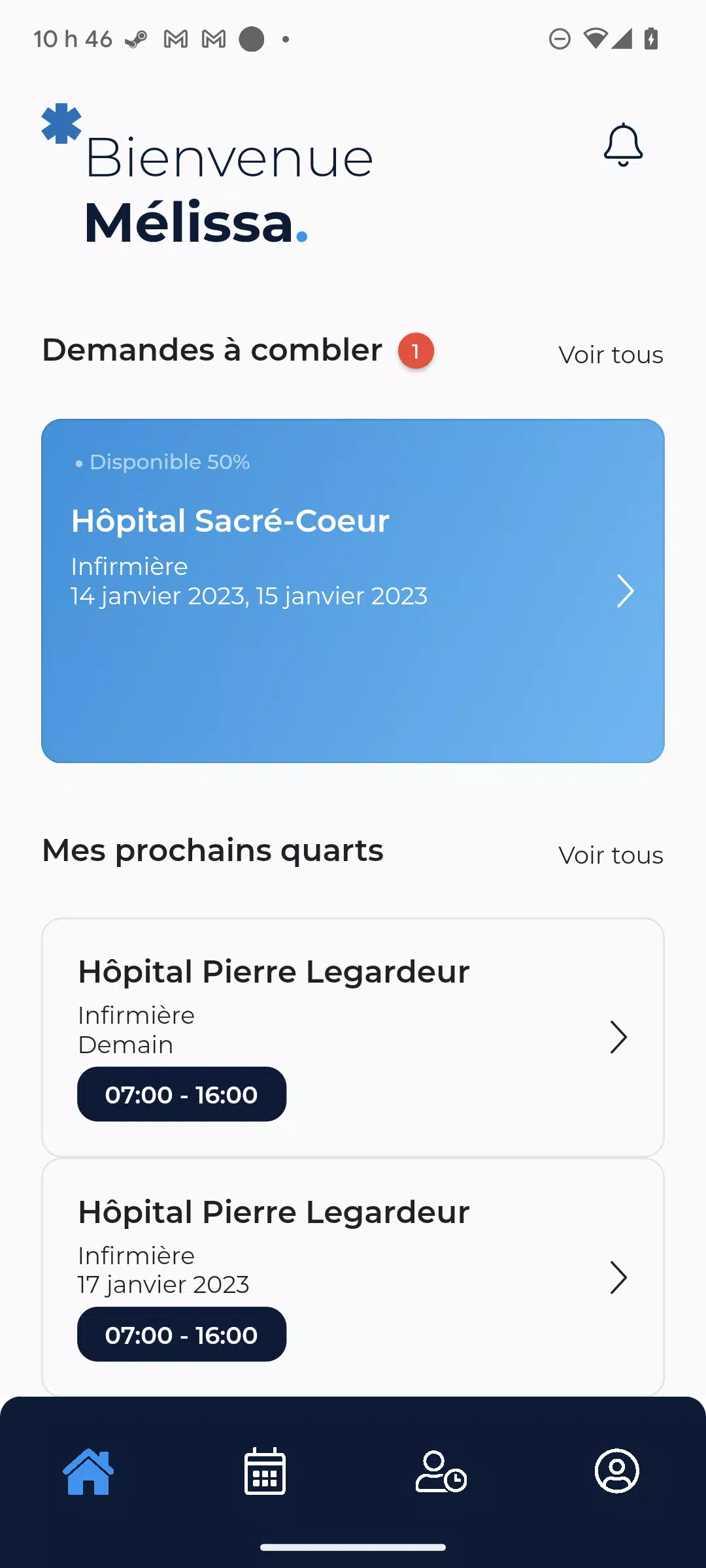View all Demandes à combler
706x1568 pixels.
[x=611, y=355]
